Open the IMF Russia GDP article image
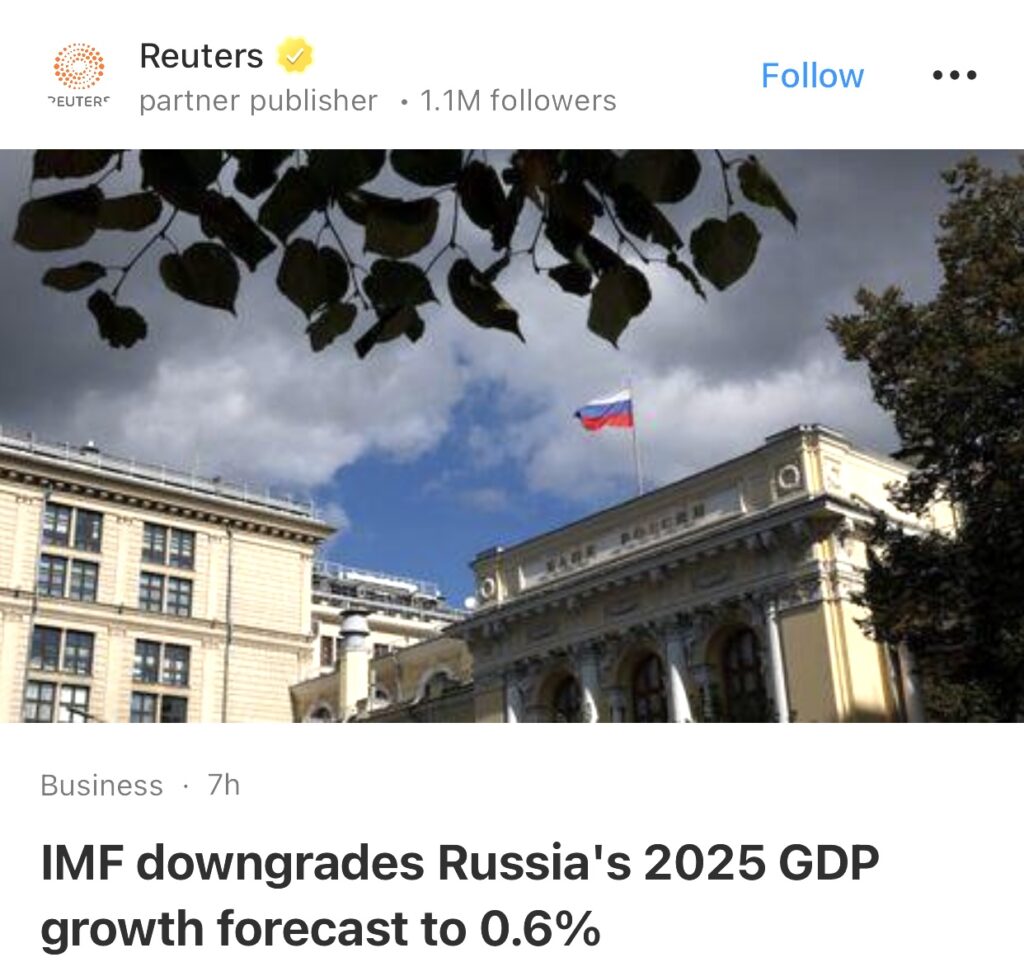This screenshot has height=962, width=1024. [512, 435]
